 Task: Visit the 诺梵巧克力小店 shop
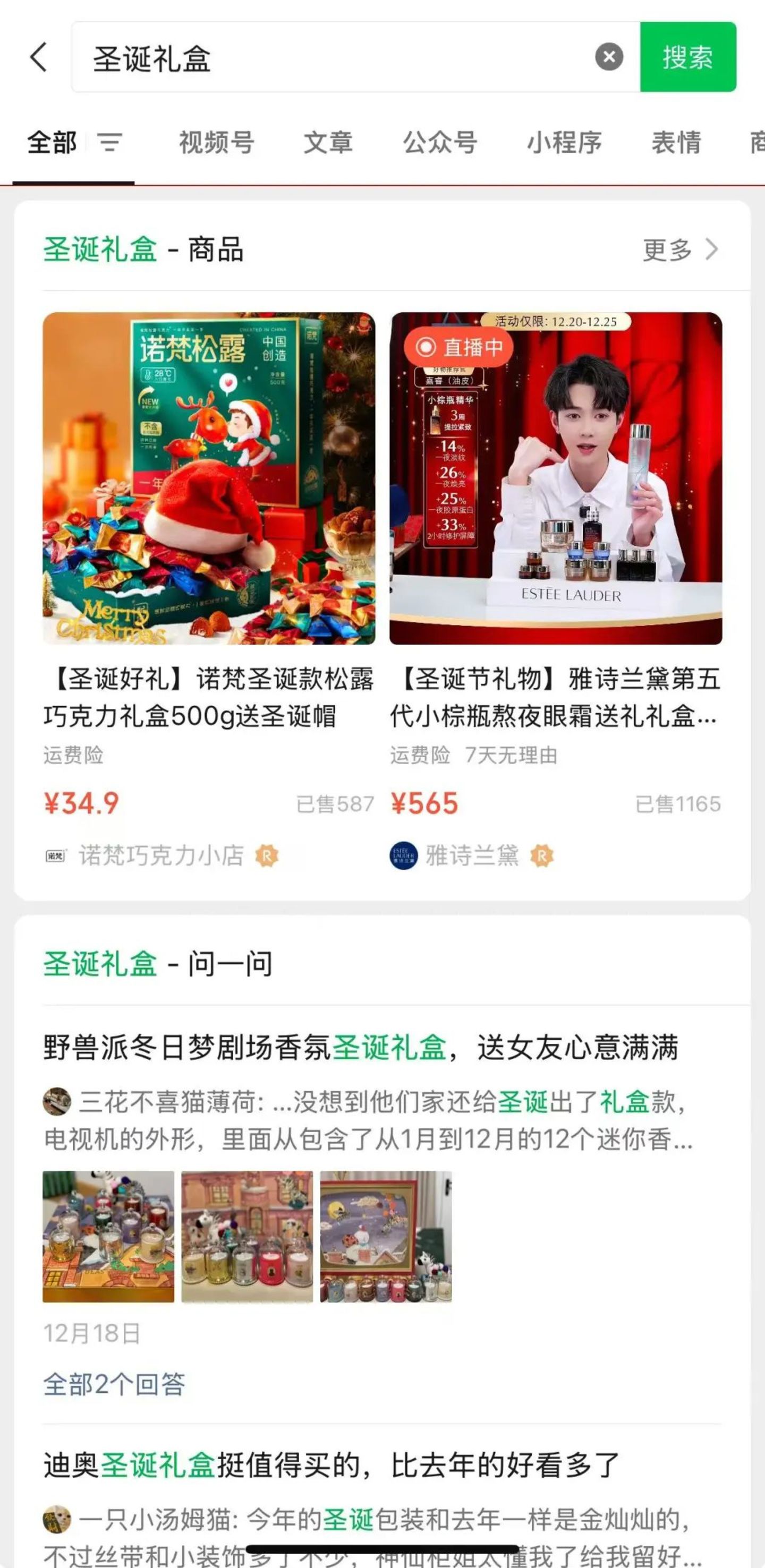(161, 856)
